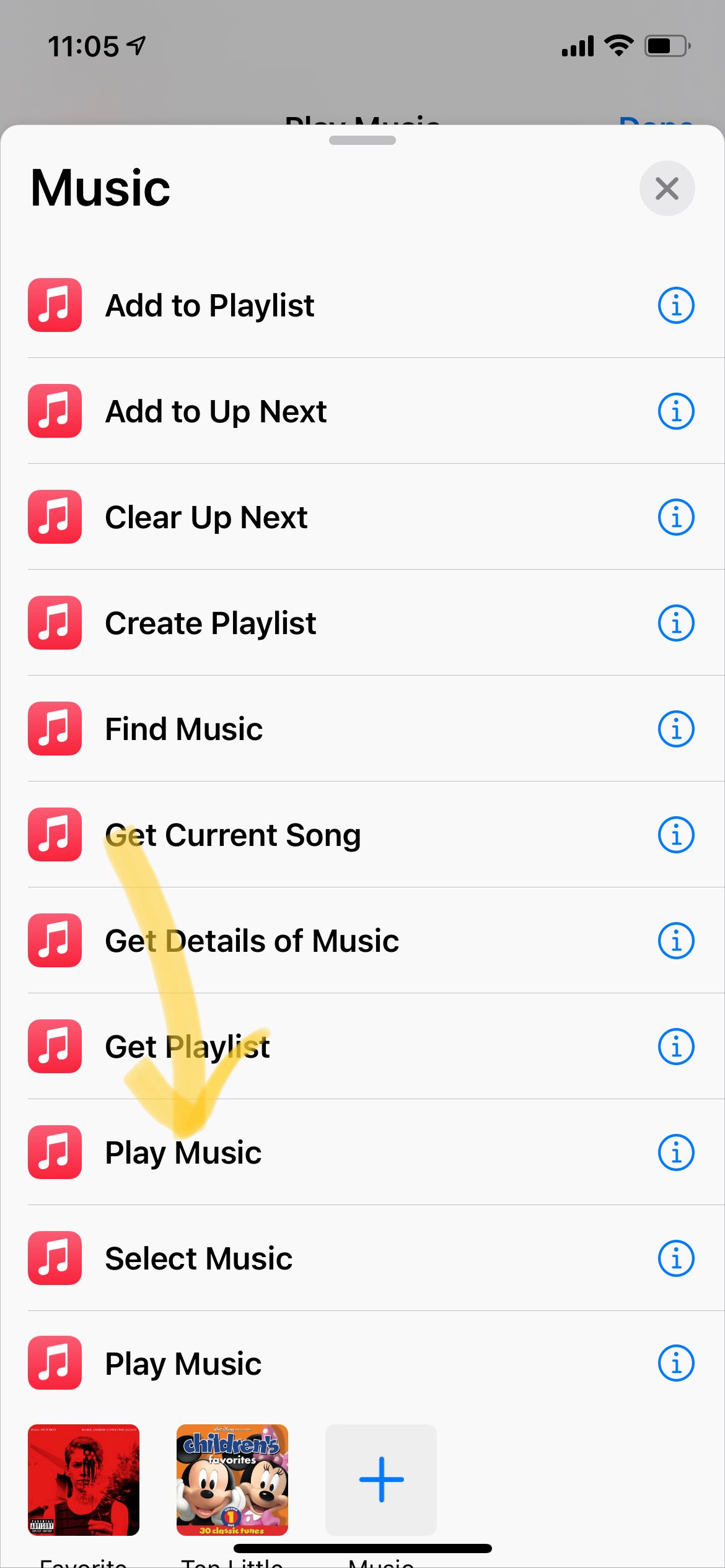
Task: Open info for Create Playlist
Action: (675, 623)
